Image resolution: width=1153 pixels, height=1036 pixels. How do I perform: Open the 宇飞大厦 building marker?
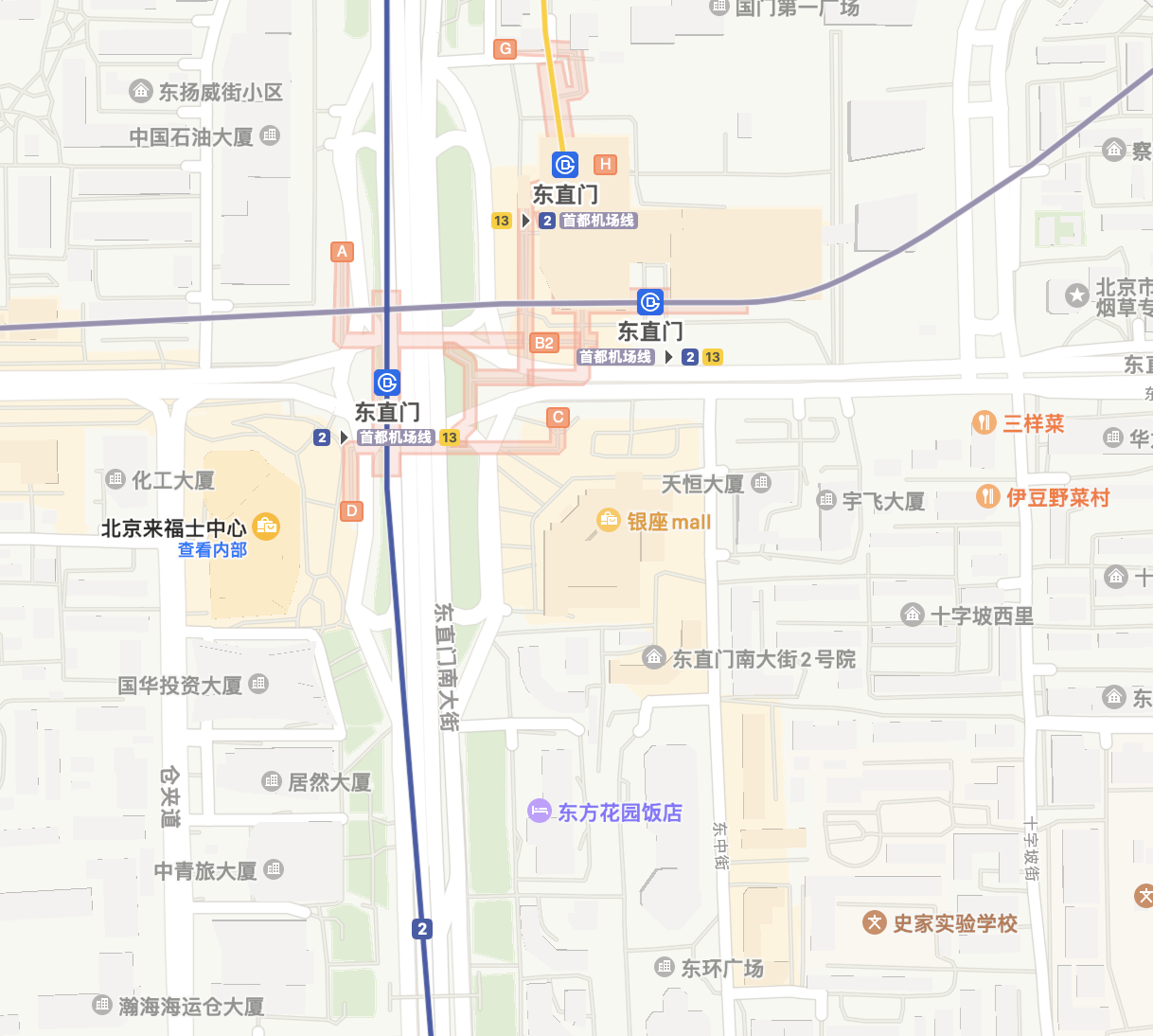pos(826,499)
